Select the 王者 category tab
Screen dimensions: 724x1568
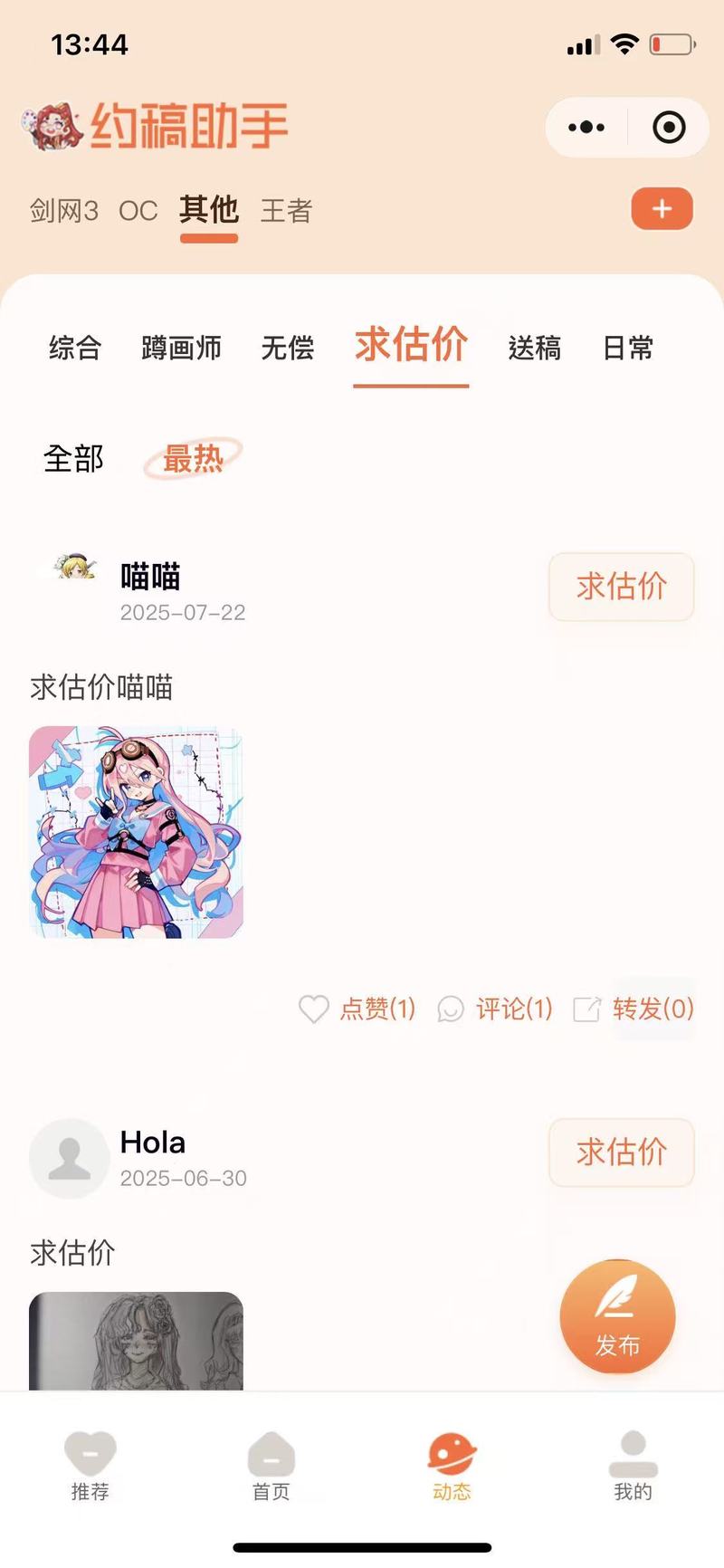pos(286,211)
